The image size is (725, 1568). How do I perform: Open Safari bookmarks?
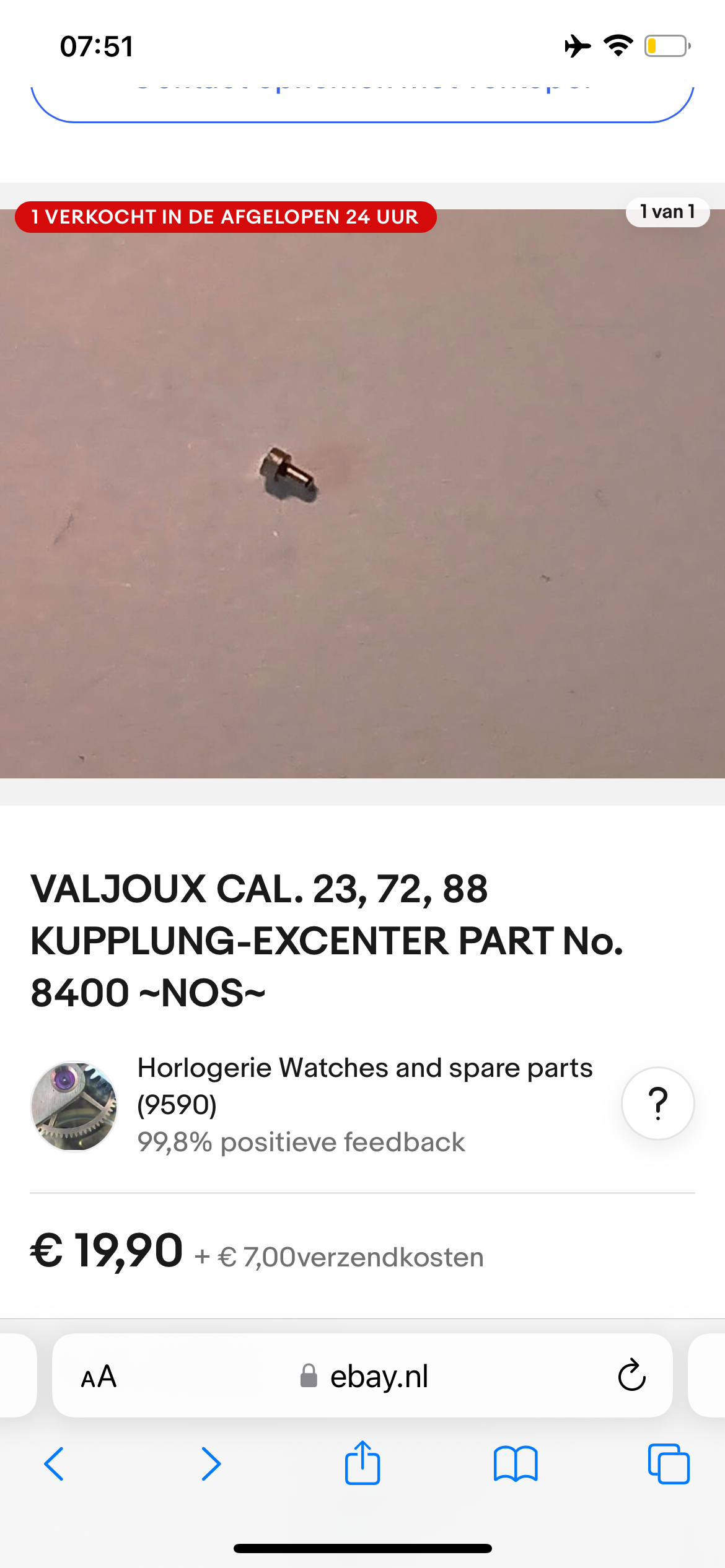pyautogui.click(x=516, y=1464)
